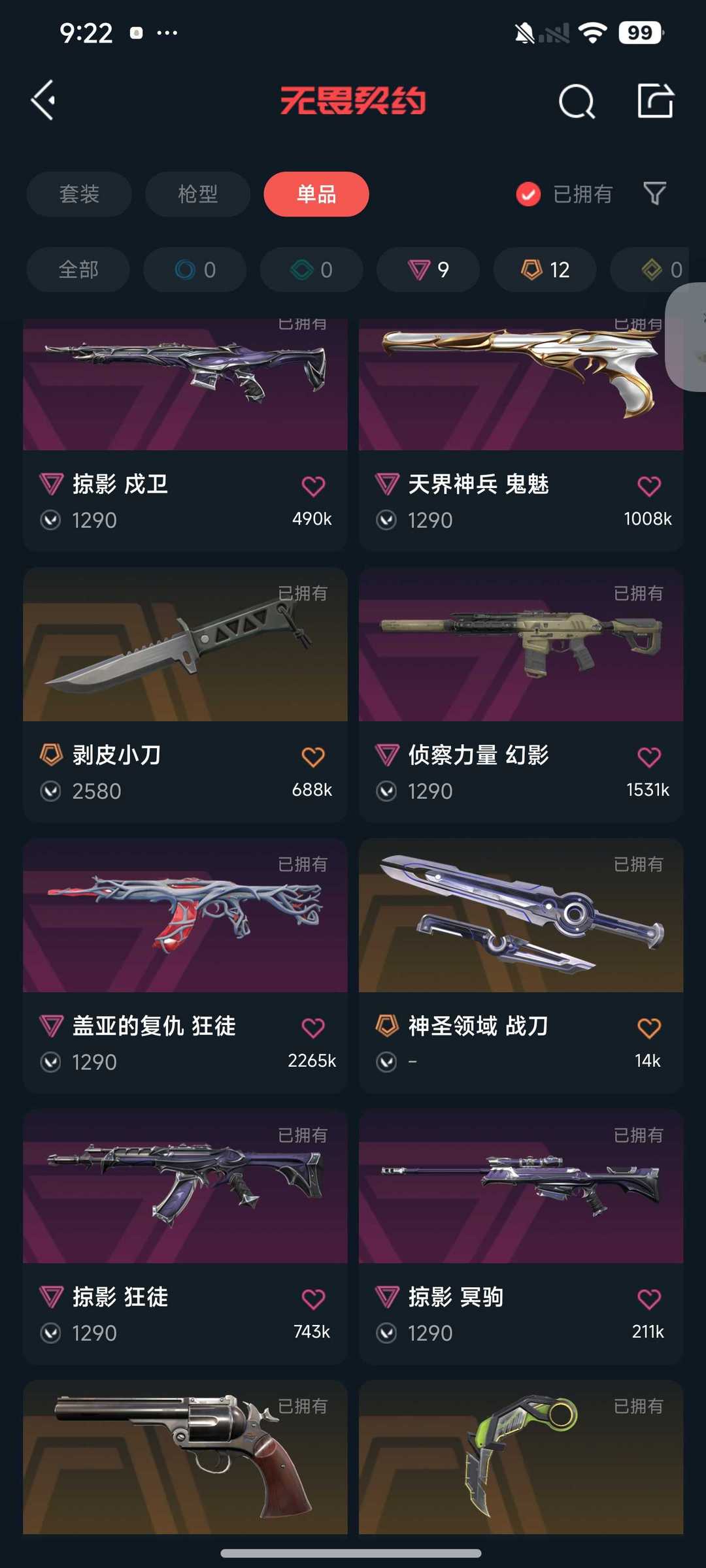Open the search icon

tap(577, 101)
